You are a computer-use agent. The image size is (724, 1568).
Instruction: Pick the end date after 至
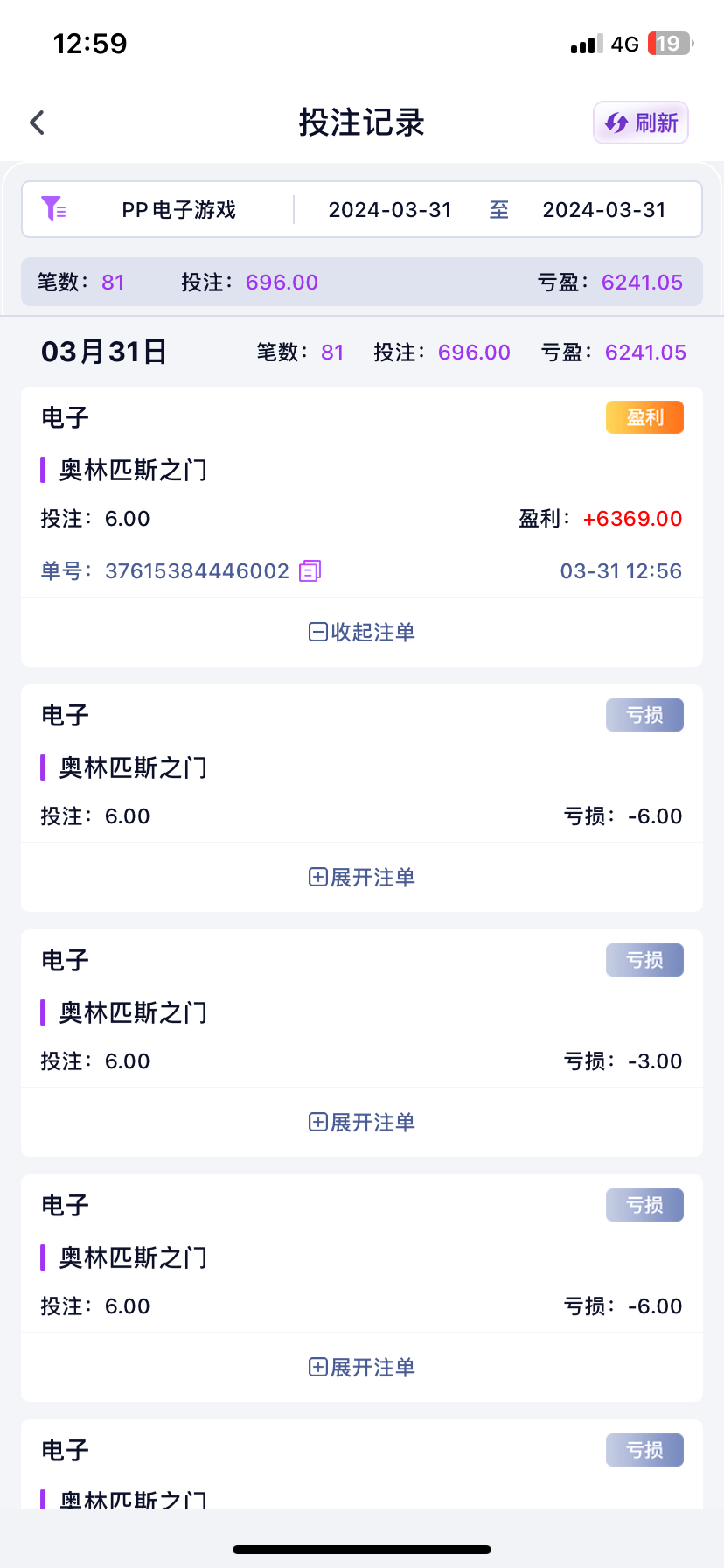(x=604, y=210)
